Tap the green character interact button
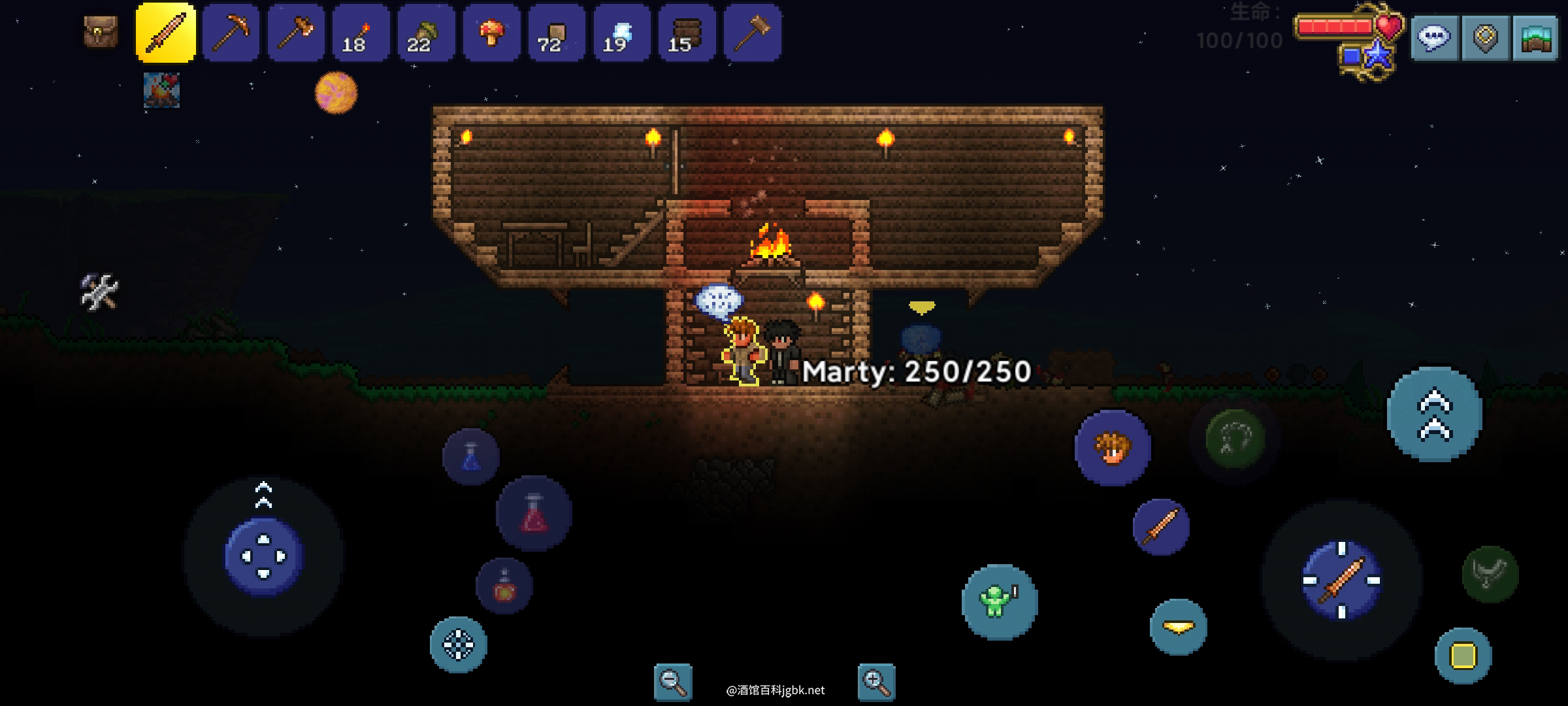The height and width of the screenshot is (706, 1568). pyautogui.click(x=999, y=601)
